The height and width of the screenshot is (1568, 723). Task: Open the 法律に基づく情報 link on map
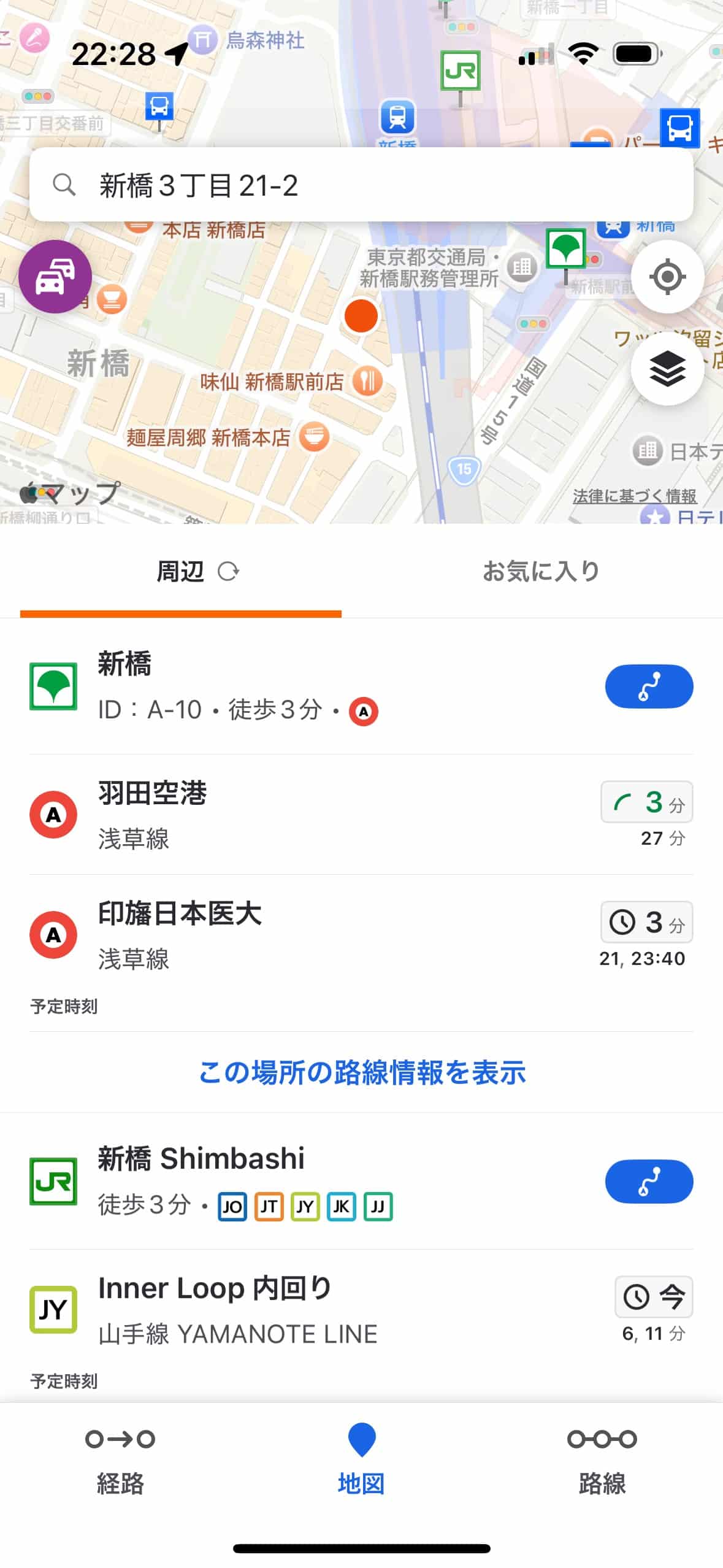pyautogui.click(x=634, y=496)
